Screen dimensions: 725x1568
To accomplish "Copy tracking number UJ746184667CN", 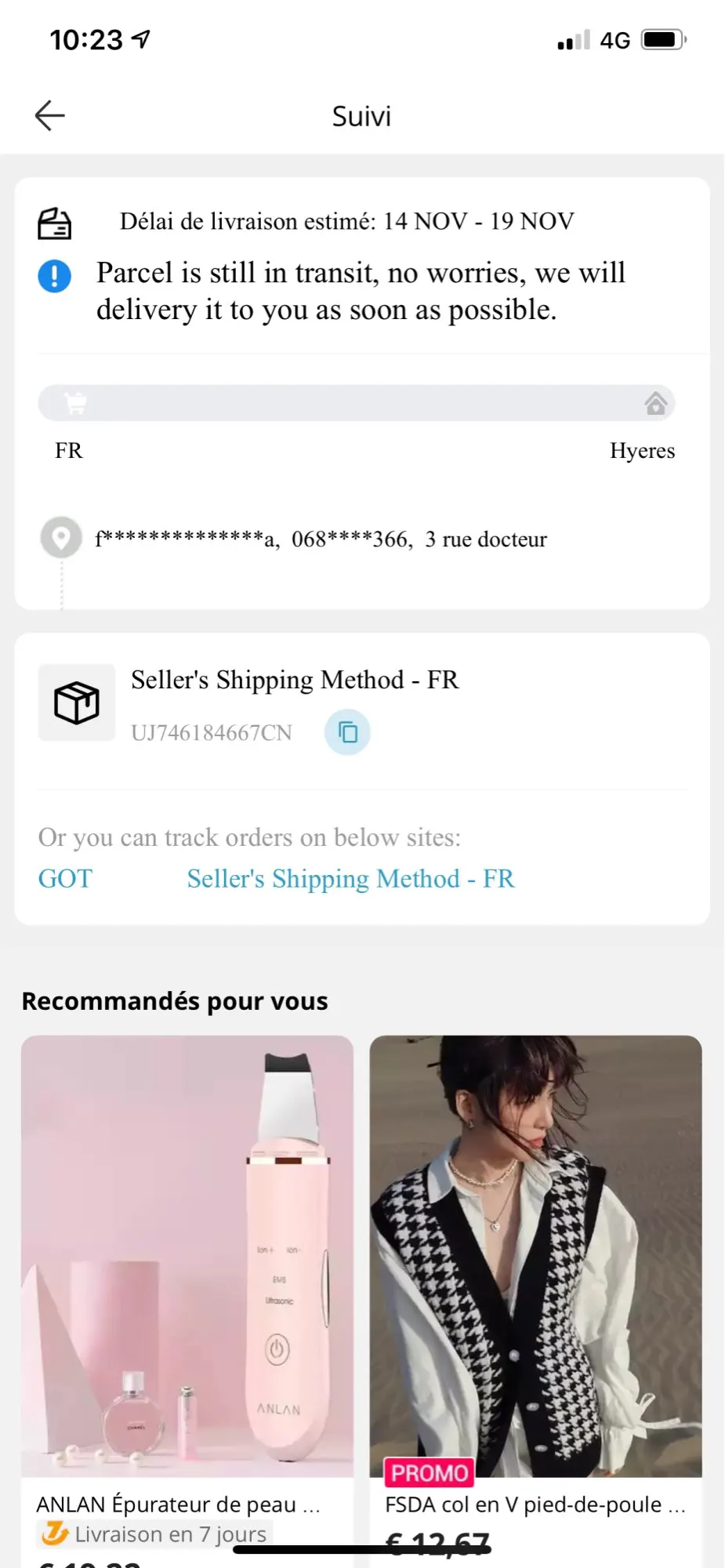I will pos(347,732).
